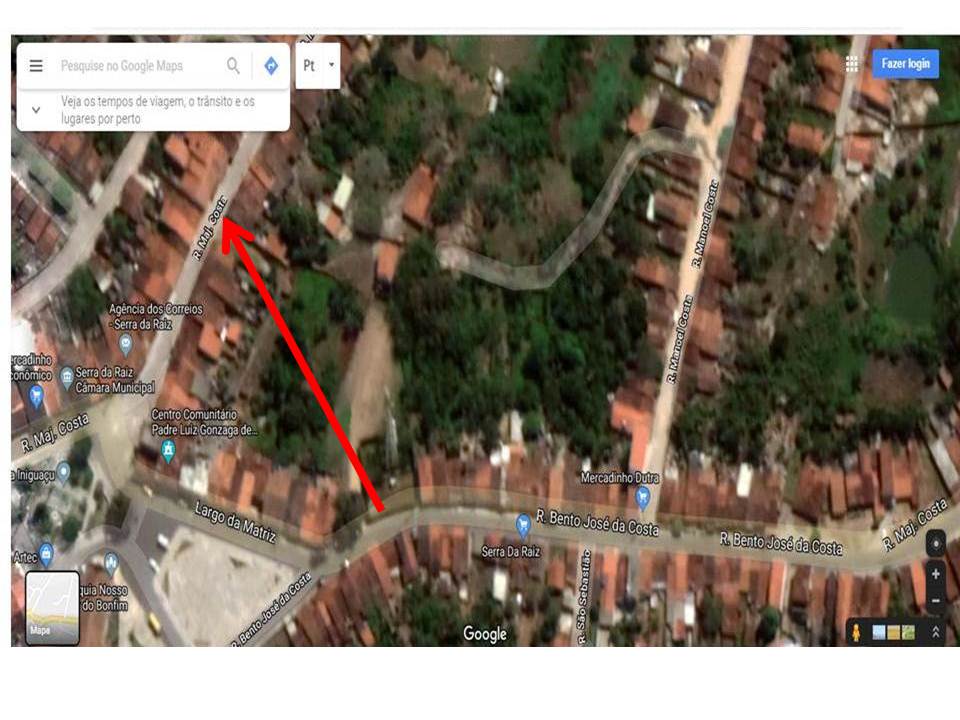Switch to the Mapa layer view
Viewport: 960px width, 720px height.
52,607
